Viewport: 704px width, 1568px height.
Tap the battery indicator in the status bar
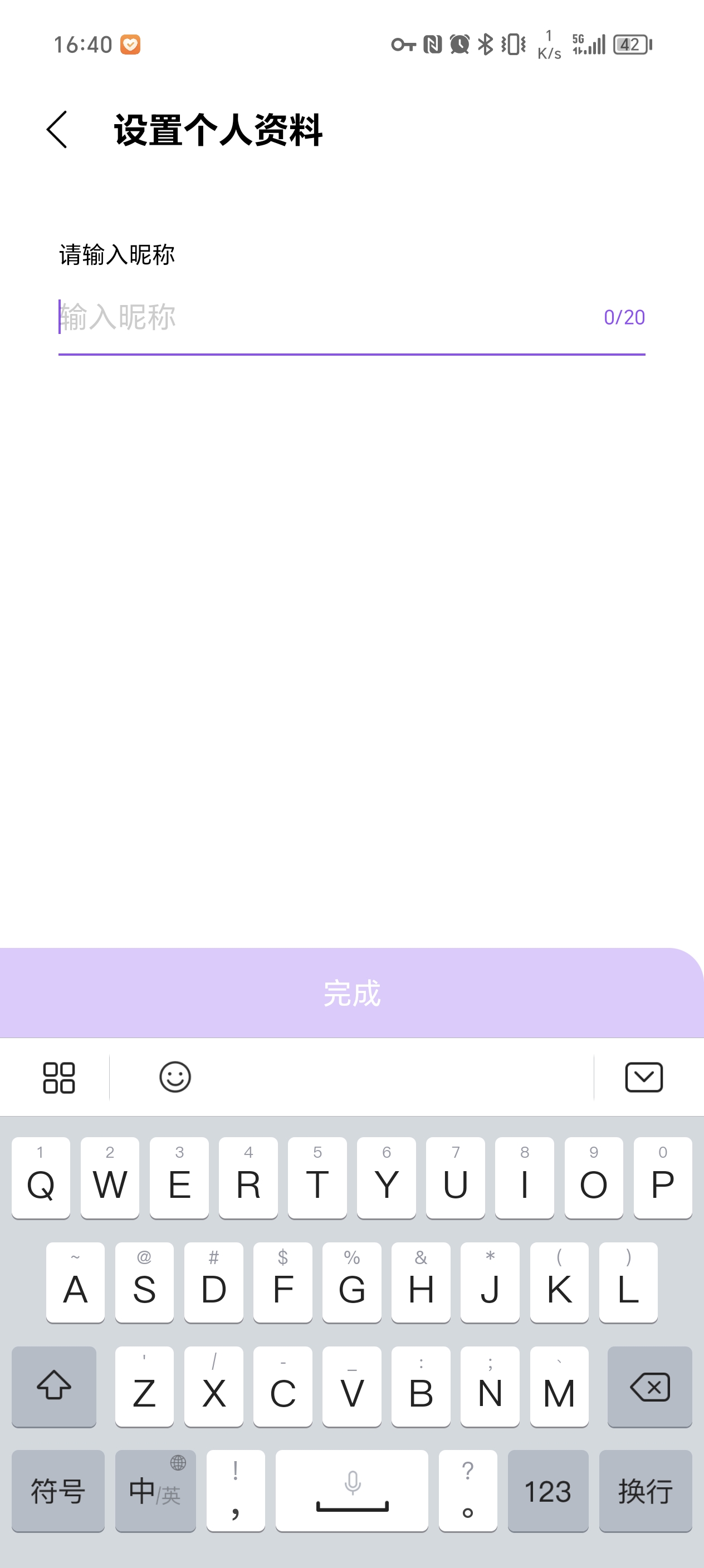[630, 44]
